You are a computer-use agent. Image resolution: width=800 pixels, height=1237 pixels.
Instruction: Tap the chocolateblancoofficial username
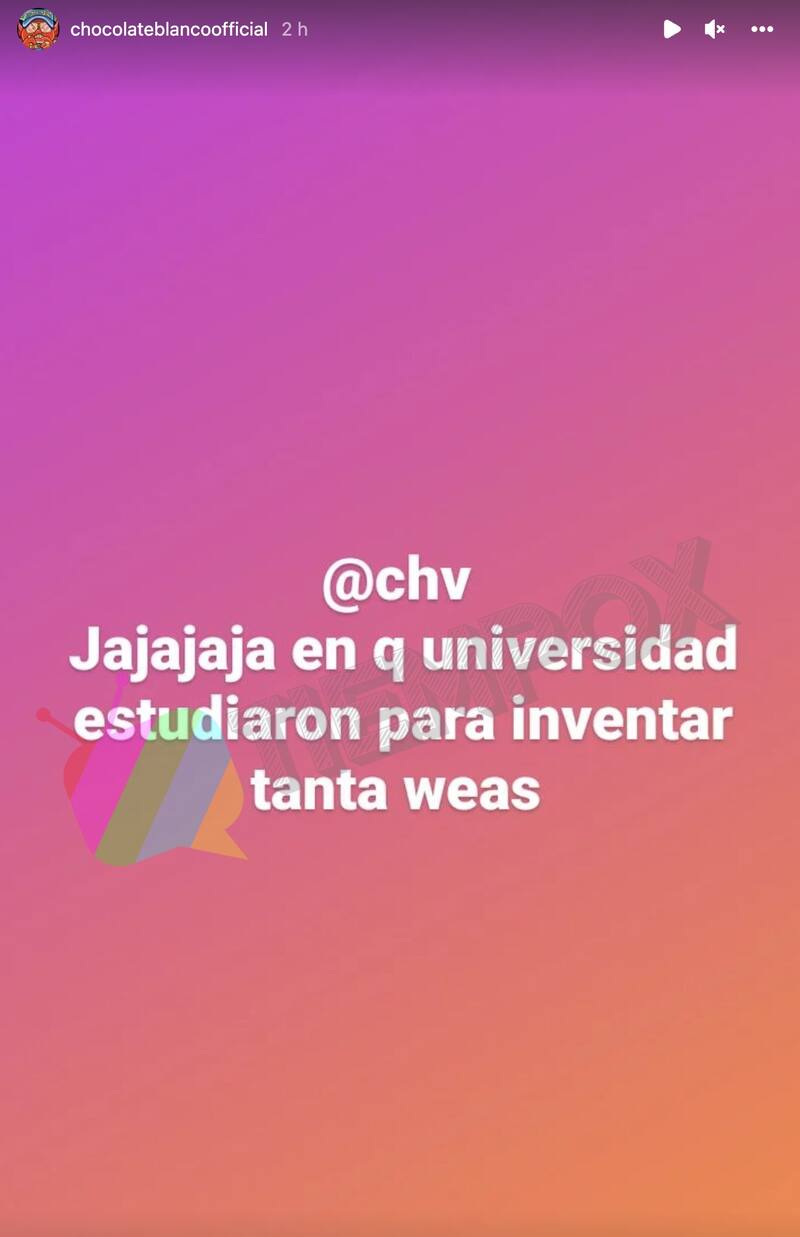pos(169,30)
